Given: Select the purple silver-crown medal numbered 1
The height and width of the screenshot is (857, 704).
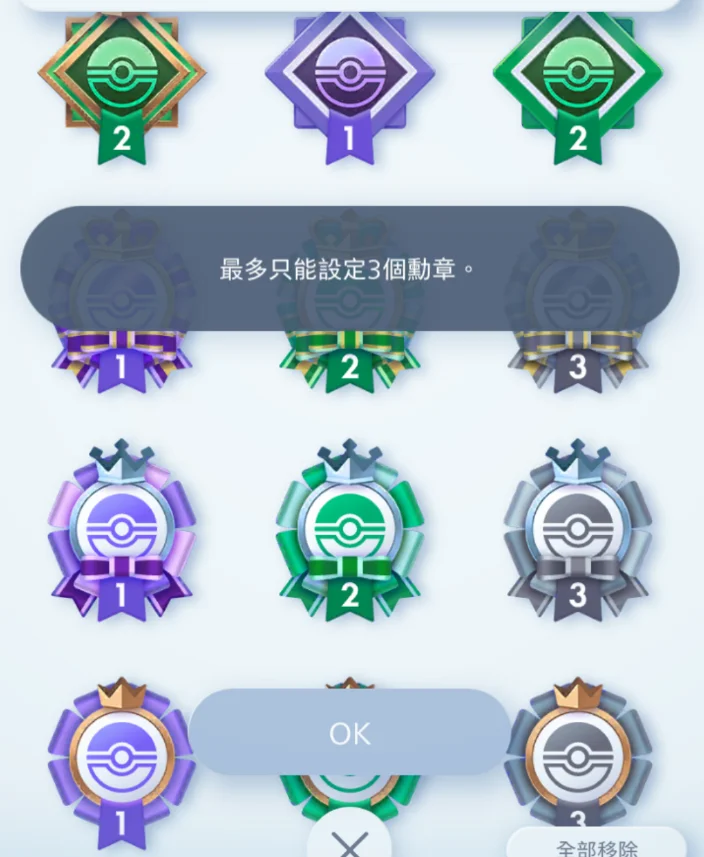Looking at the screenshot, I should [x=121, y=532].
